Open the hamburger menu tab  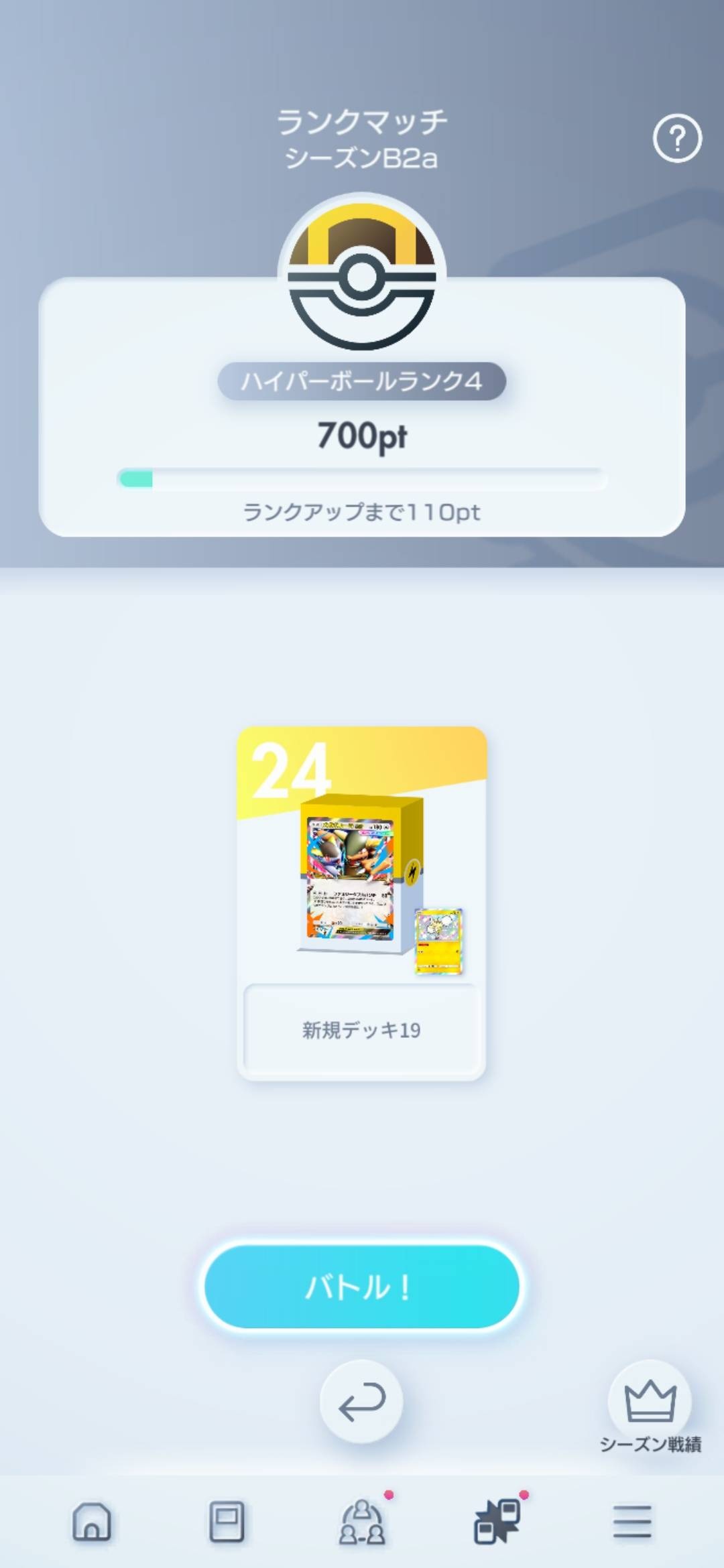pos(632,1522)
